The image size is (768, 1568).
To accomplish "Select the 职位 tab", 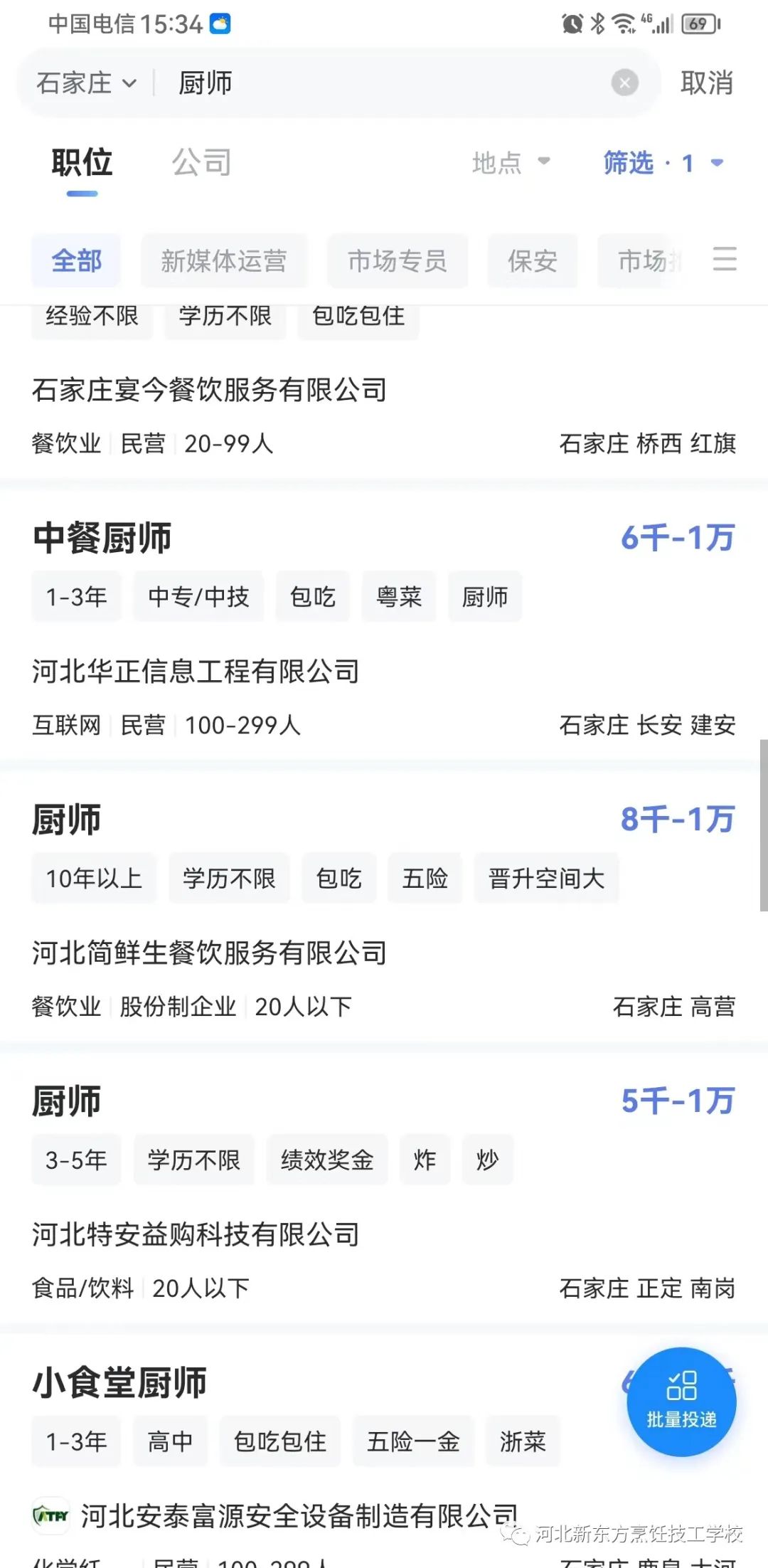I will click(x=82, y=163).
